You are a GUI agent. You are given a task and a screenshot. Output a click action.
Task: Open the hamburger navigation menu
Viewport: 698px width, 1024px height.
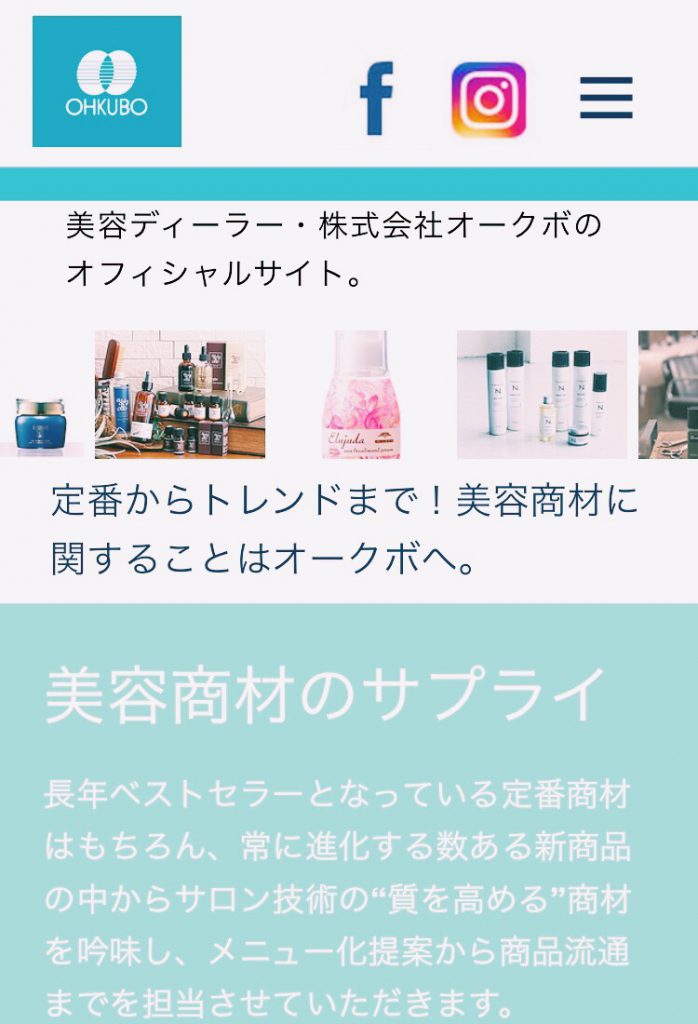click(x=606, y=98)
